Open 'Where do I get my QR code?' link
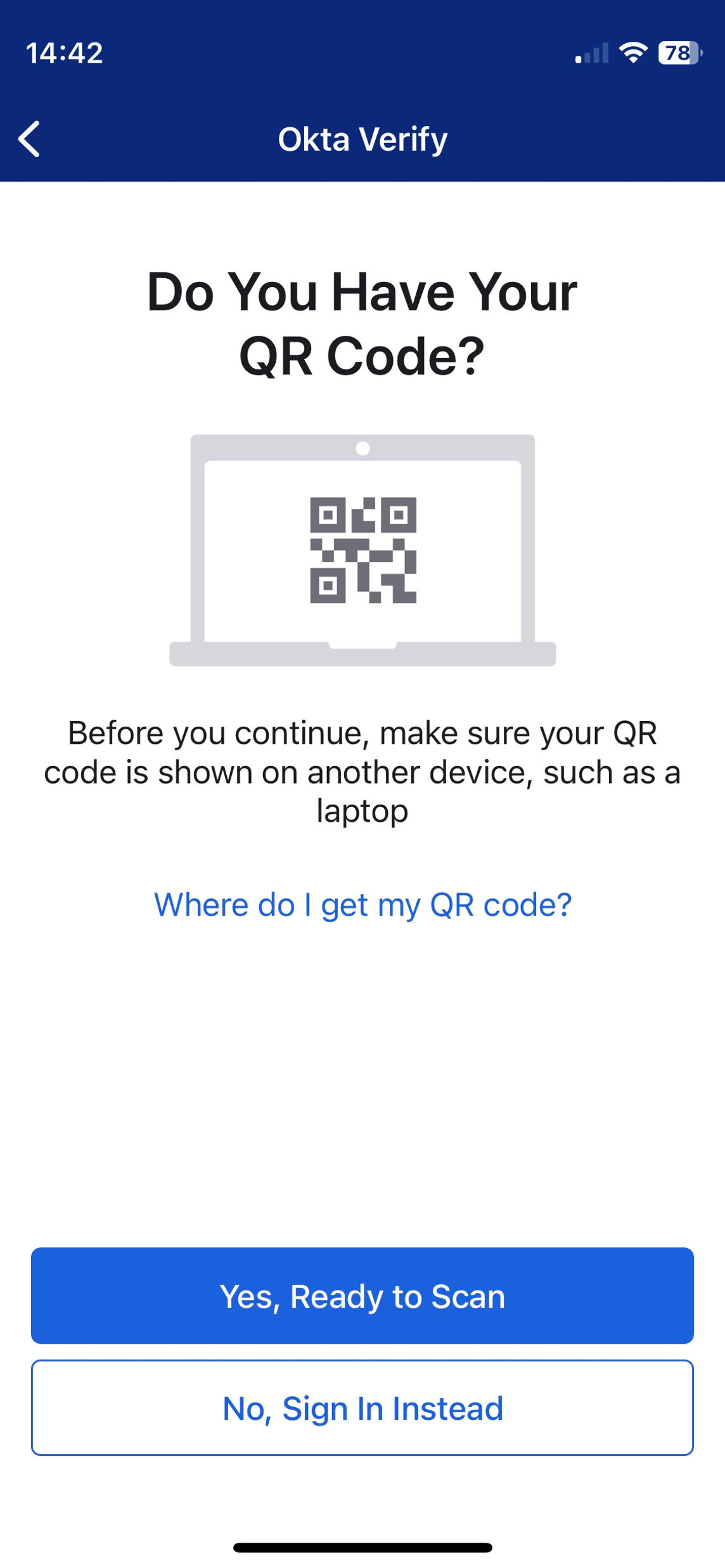The width and height of the screenshot is (725, 1568). 362,904
